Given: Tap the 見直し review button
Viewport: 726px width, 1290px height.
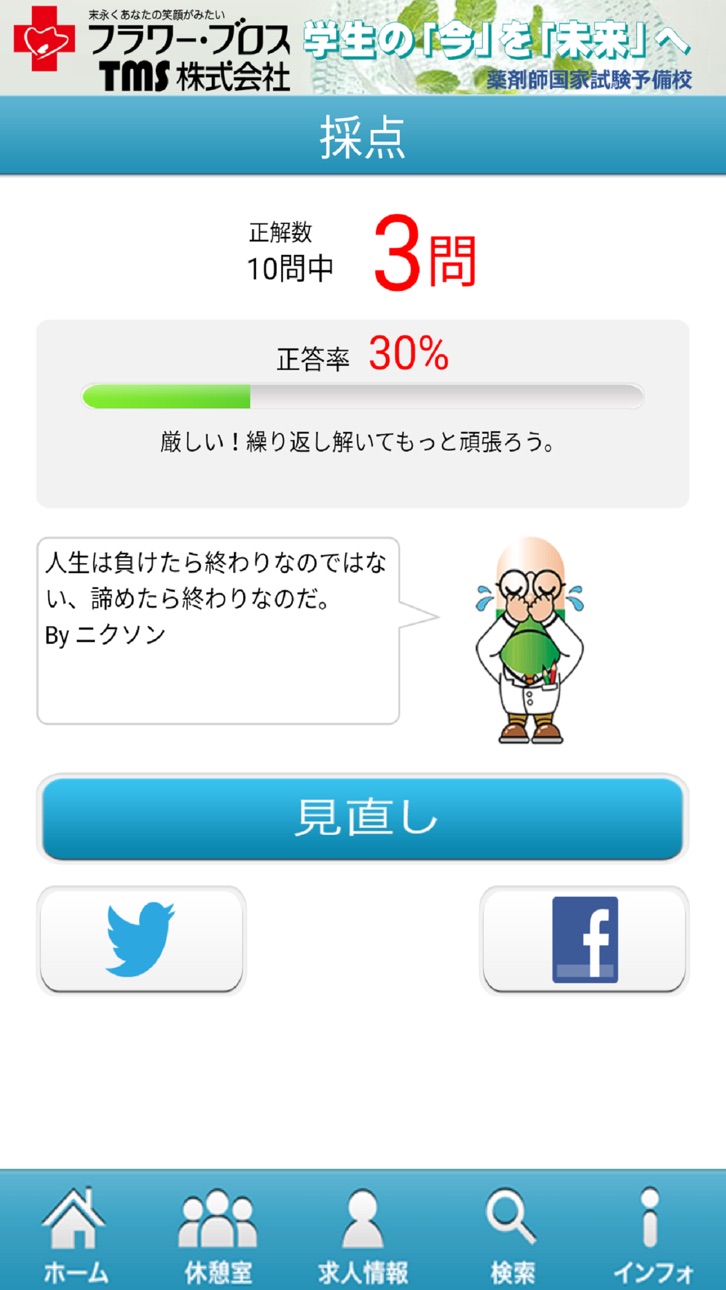Looking at the screenshot, I should pos(363,818).
